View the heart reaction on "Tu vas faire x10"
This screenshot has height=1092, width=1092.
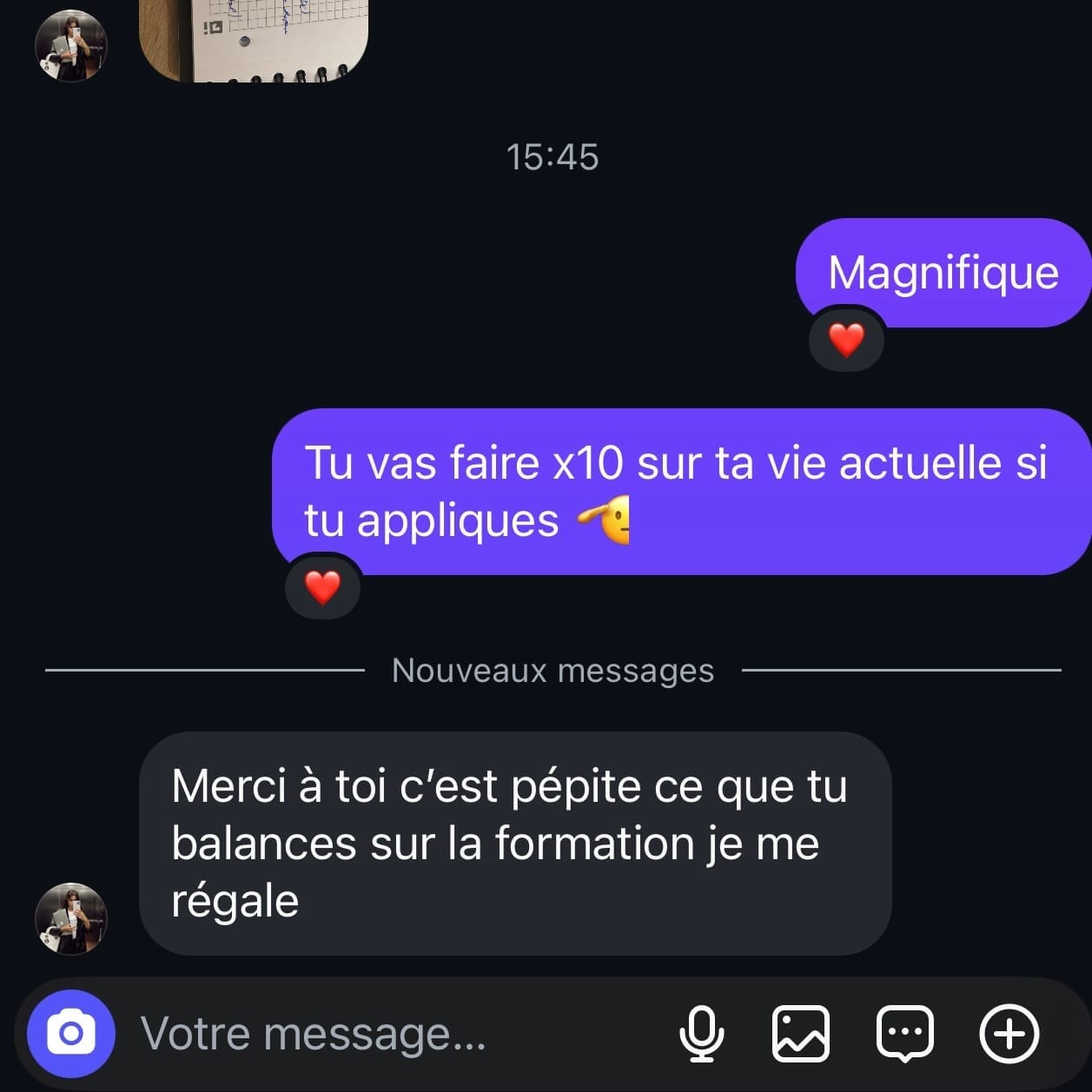[x=322, y=588]
